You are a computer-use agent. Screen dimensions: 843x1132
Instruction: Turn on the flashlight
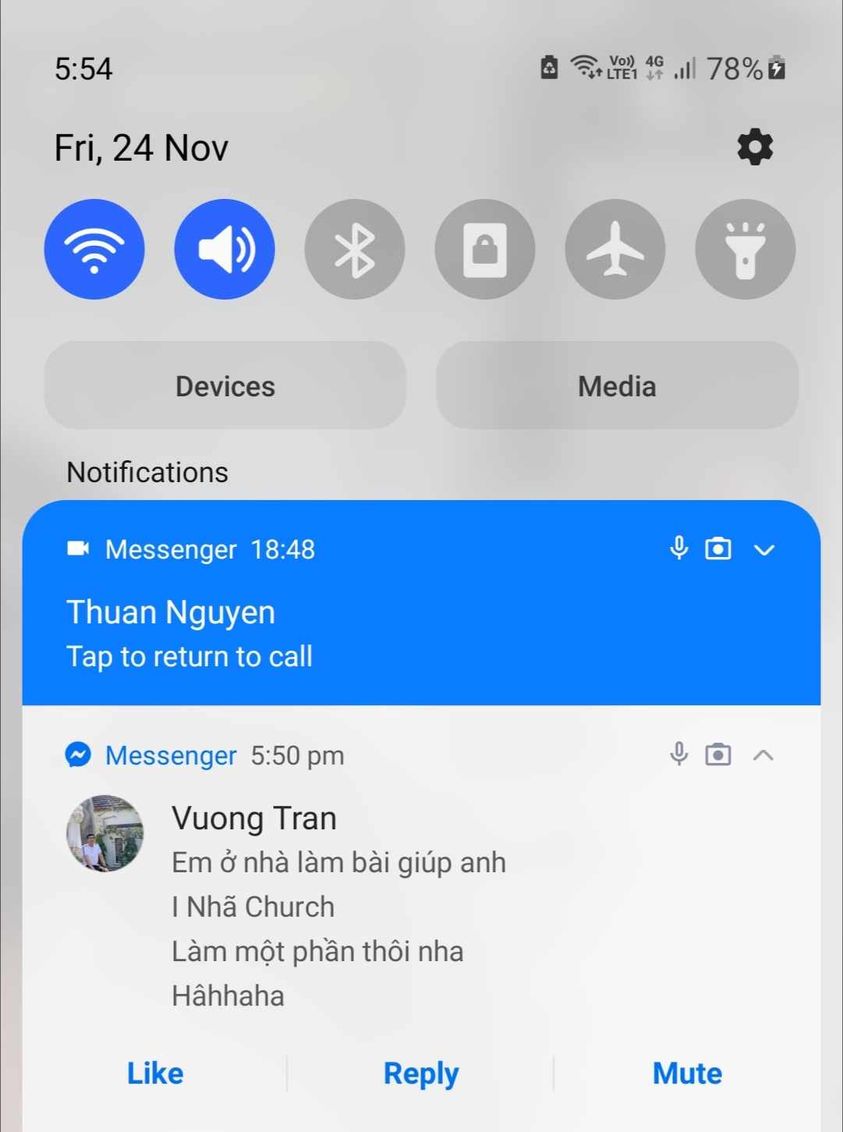tap(745, 250)
